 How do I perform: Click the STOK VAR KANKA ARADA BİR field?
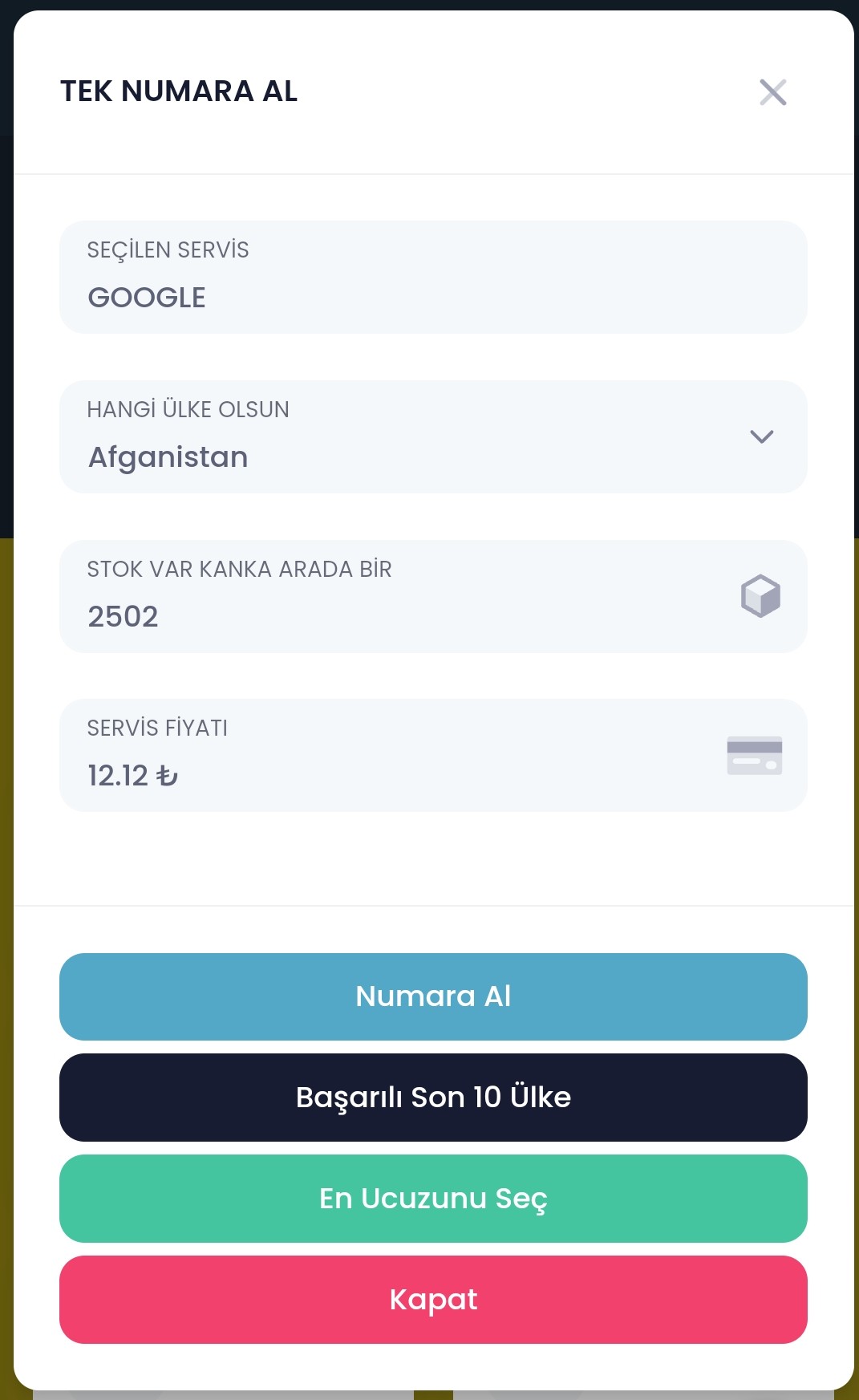(x=433, y=595)
